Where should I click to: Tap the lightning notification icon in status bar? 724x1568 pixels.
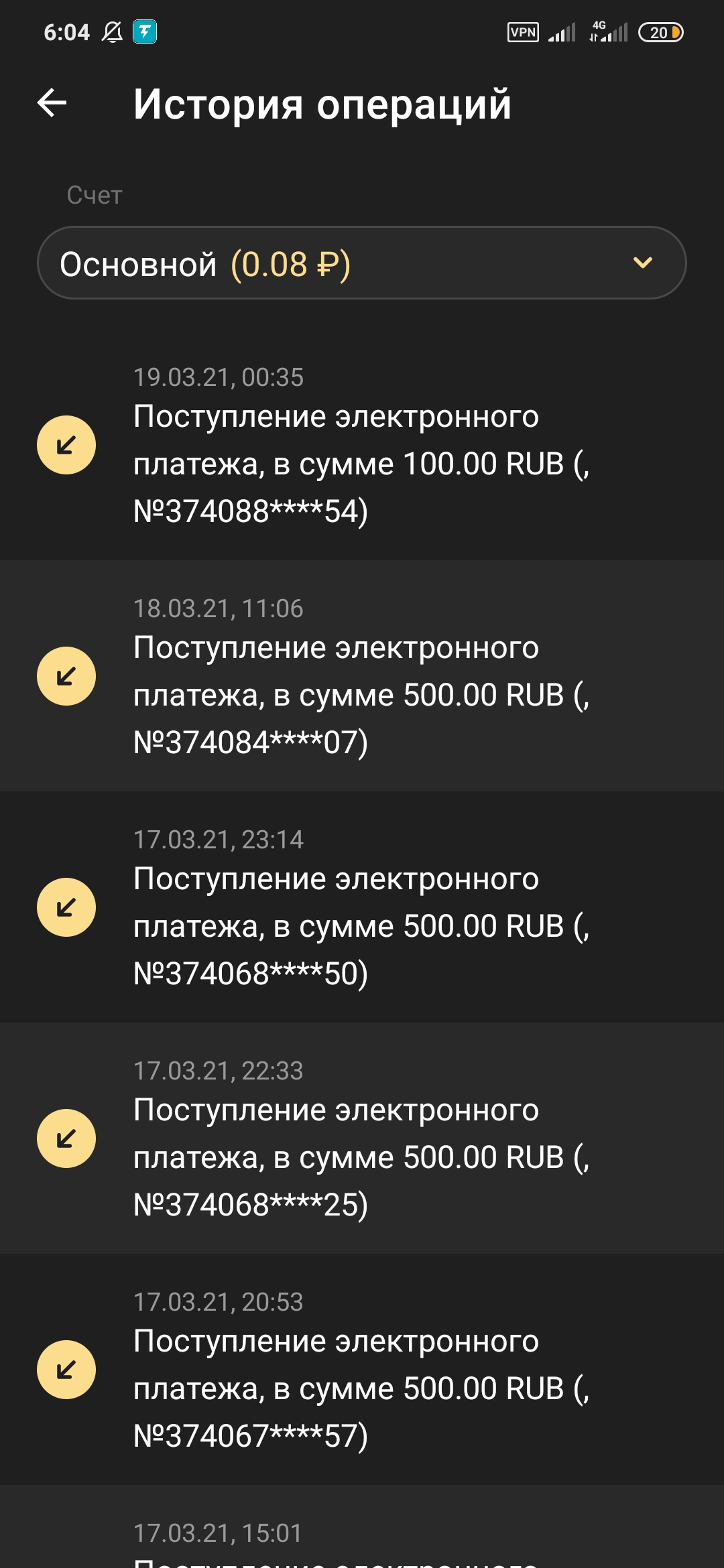coord(144,30)
